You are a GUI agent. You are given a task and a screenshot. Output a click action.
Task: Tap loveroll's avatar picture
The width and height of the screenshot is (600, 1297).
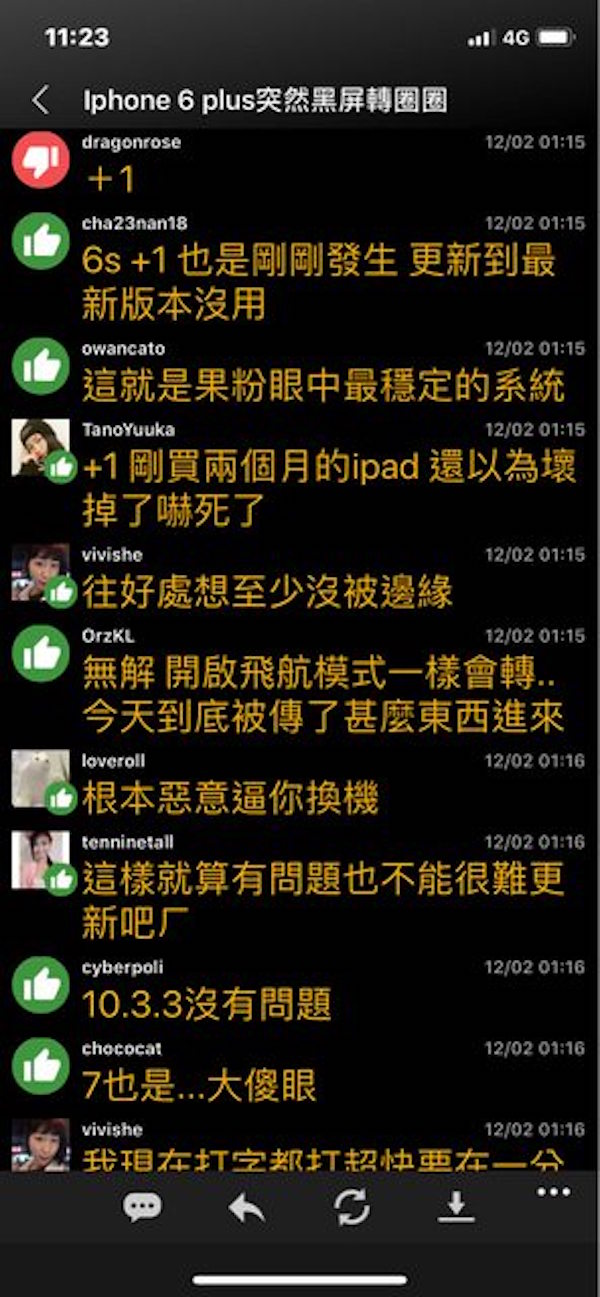[41, 777]
